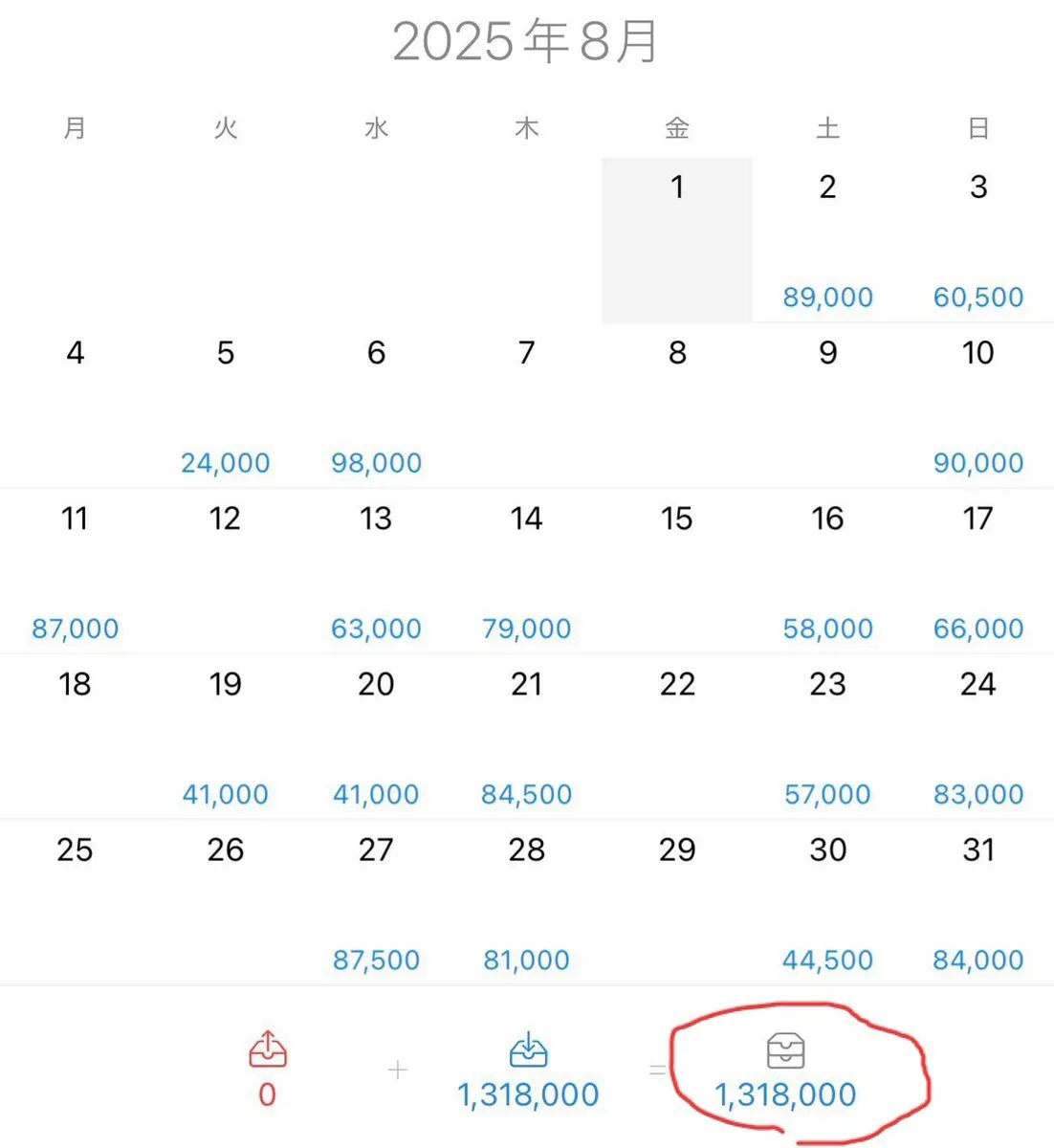Choose August 24 showing 83,000
Image resolution: width=1054 pixels, height=1148 pixels.
click(977, 737)
